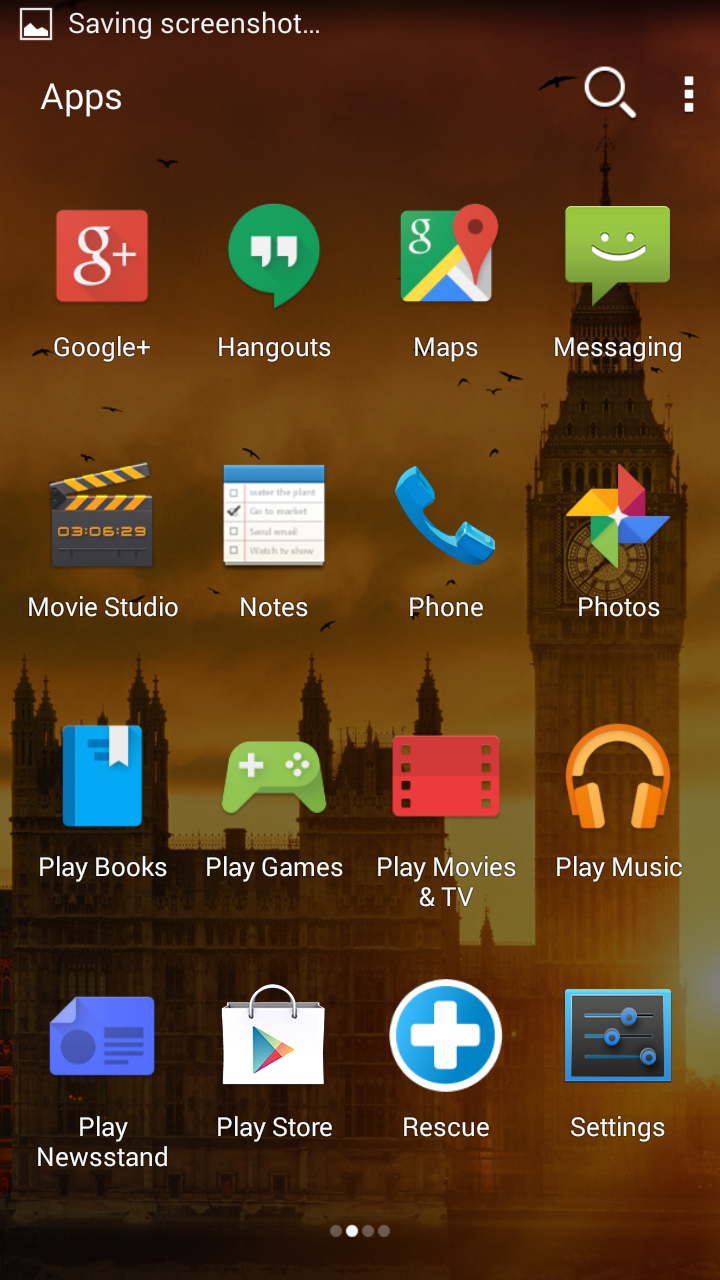Open the three-dot overflow menu
This screenshot has width=720, height=1280.
coord(688,94)
